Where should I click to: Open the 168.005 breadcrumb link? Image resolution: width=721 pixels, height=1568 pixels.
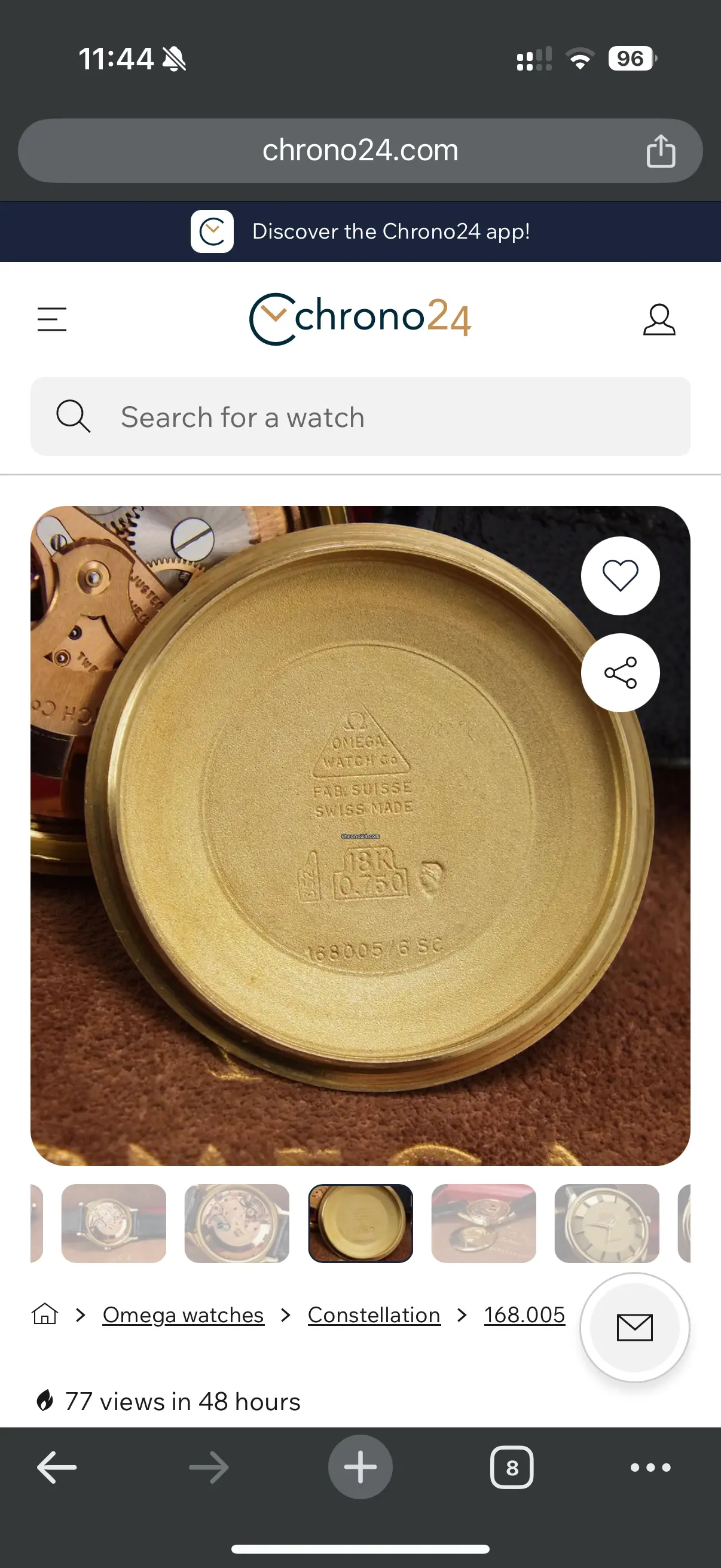tap(524, 1315)
